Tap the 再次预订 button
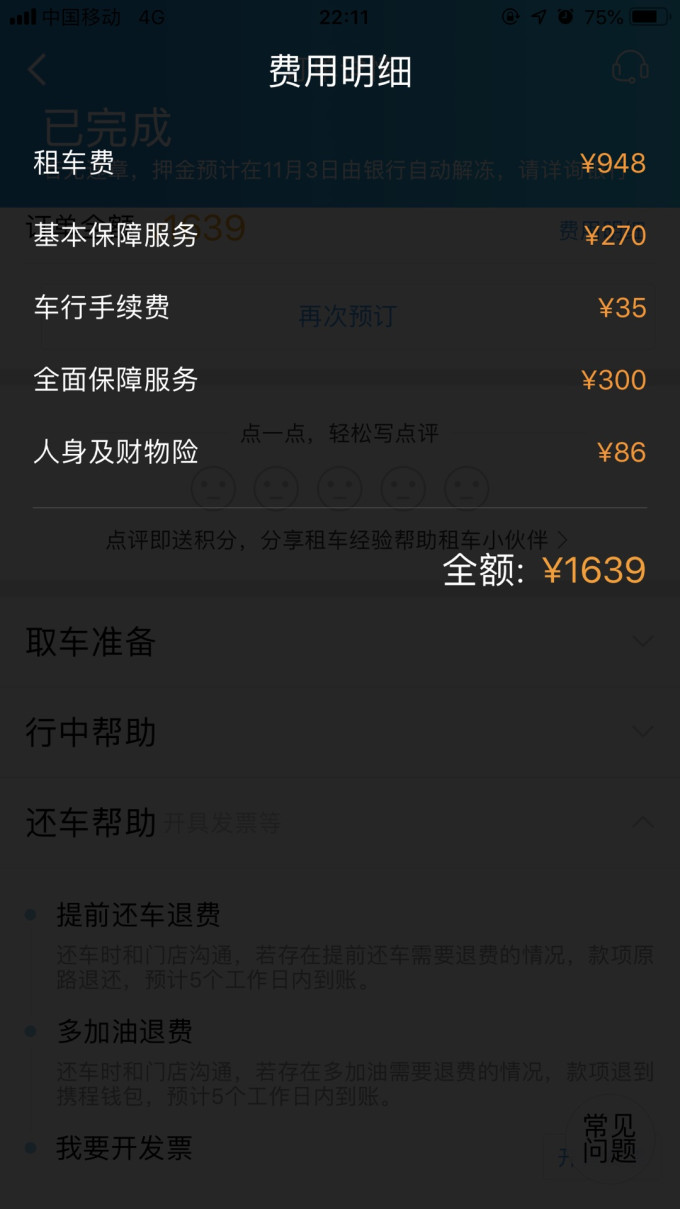Image resolution: width=680 pixels, height=1209 pixels. pyautogui.click(x=347, y=317)
